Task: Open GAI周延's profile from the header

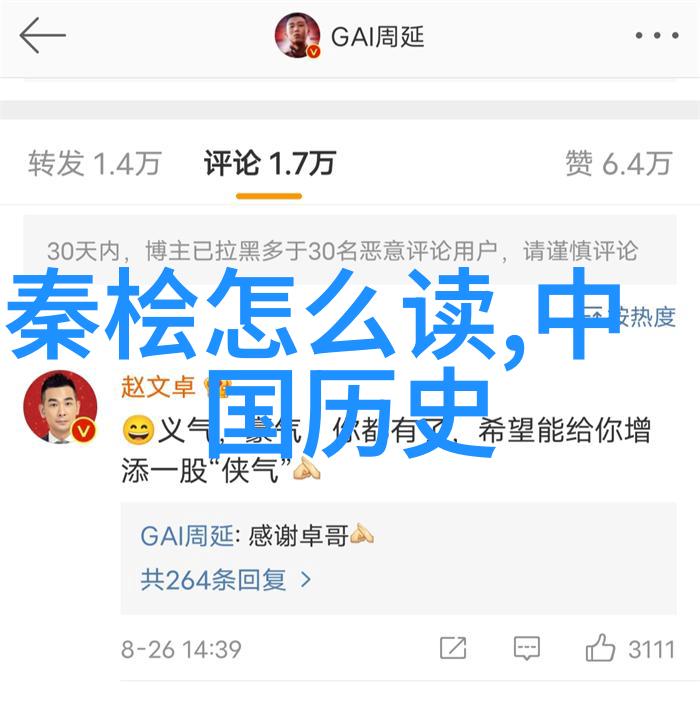Action: click(x=350, y=37)
